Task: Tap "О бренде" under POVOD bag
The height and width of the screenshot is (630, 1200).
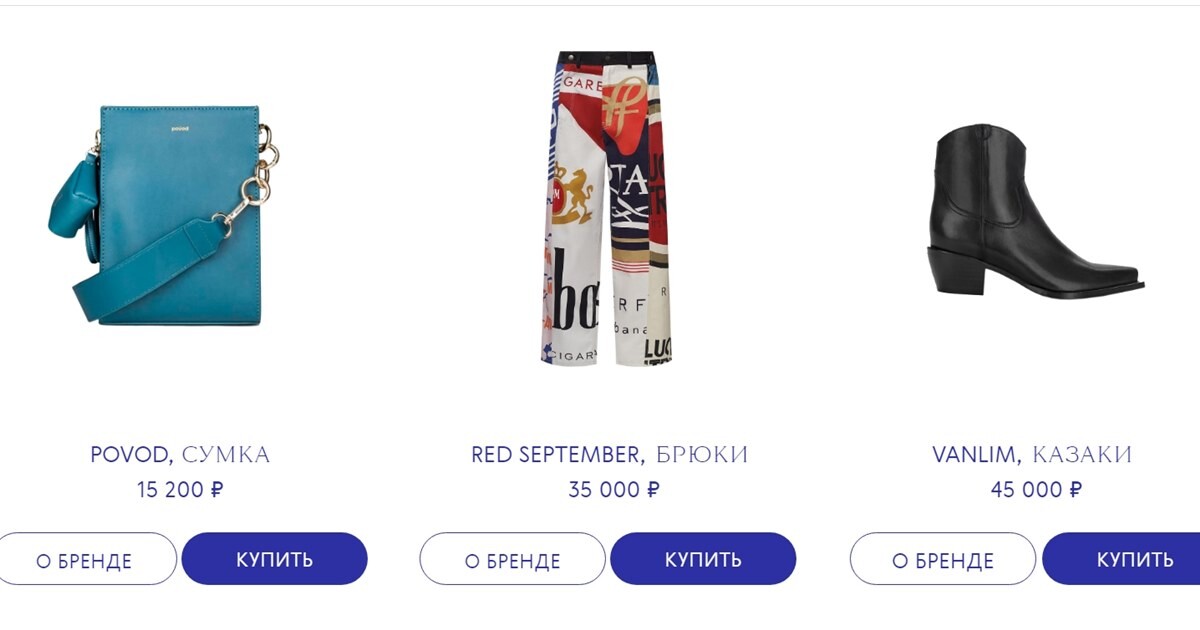Action: (x=85, y=559)
